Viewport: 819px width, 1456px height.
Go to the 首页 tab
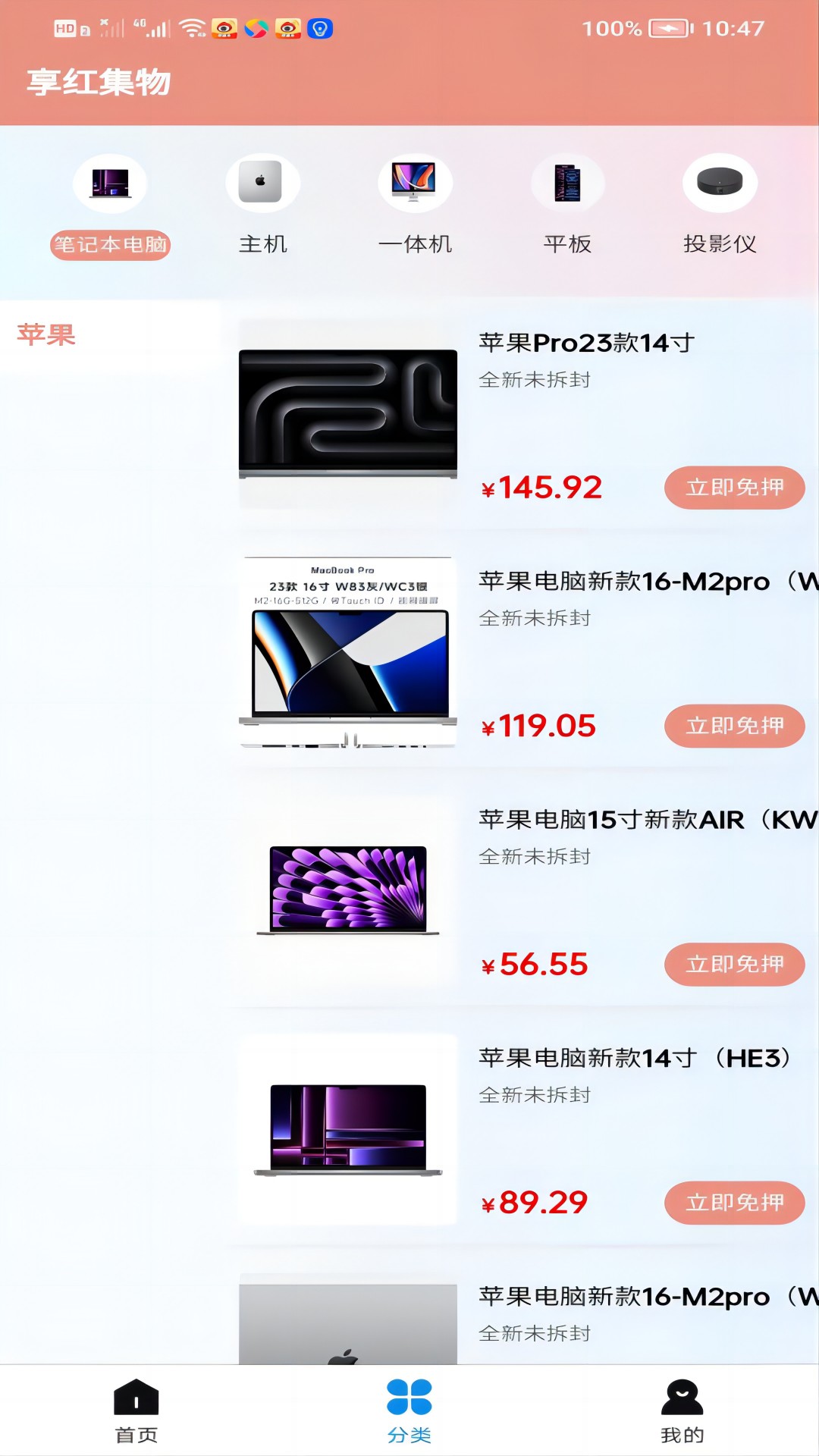(136, 1410)
